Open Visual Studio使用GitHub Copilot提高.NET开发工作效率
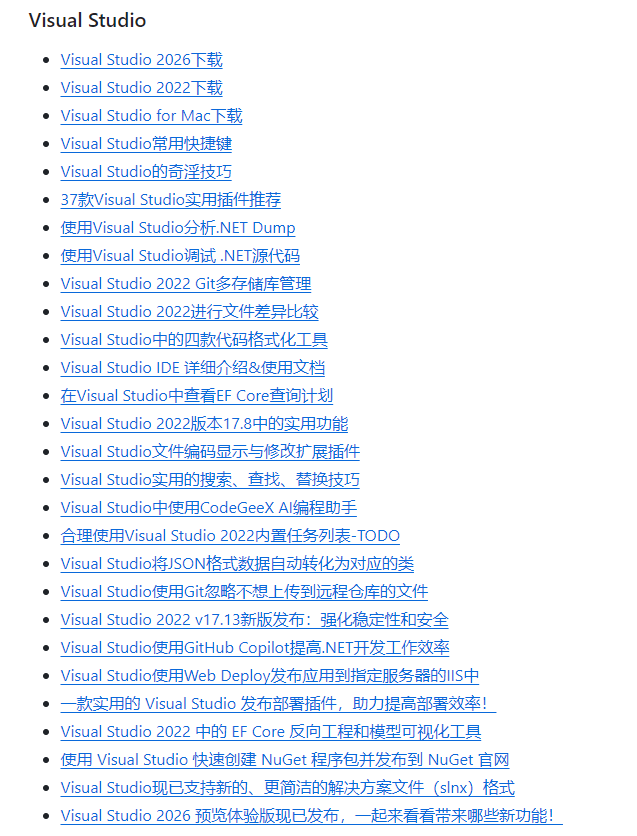The width and height of the screenshot is (637, 836). coord(254,648)
